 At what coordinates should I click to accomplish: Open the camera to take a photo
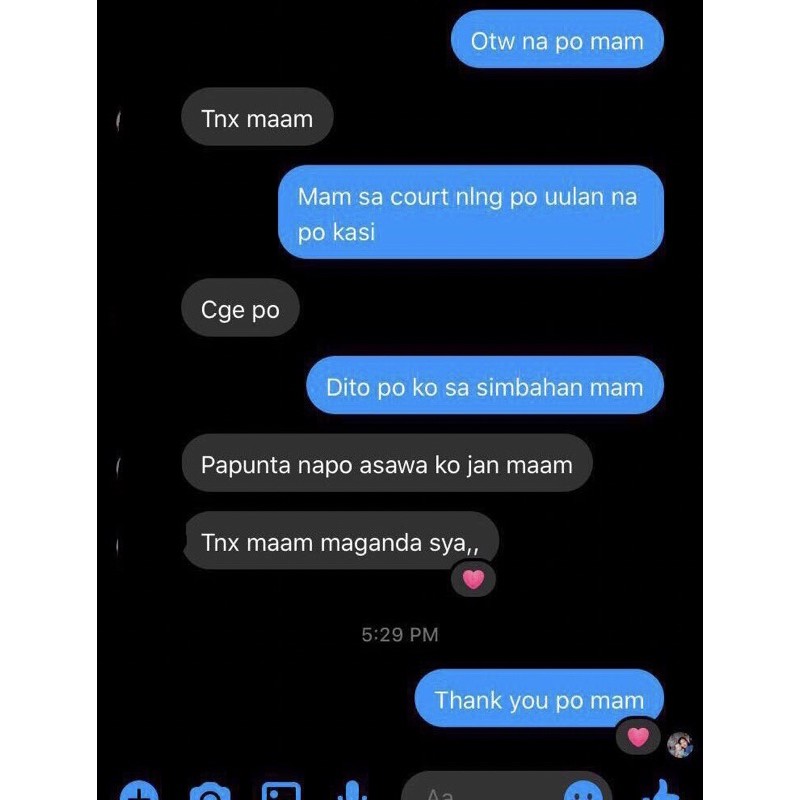[x=210, y=790]
